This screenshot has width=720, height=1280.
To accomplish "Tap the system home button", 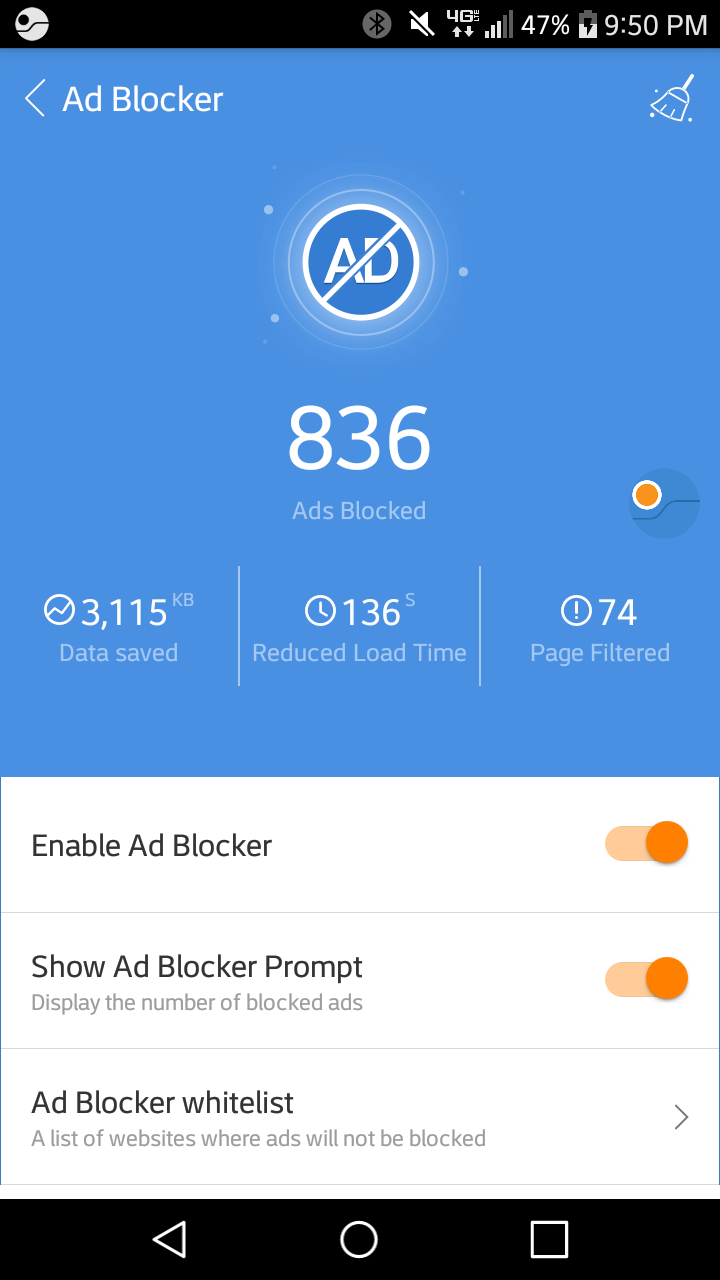I will coord(359,1239).
